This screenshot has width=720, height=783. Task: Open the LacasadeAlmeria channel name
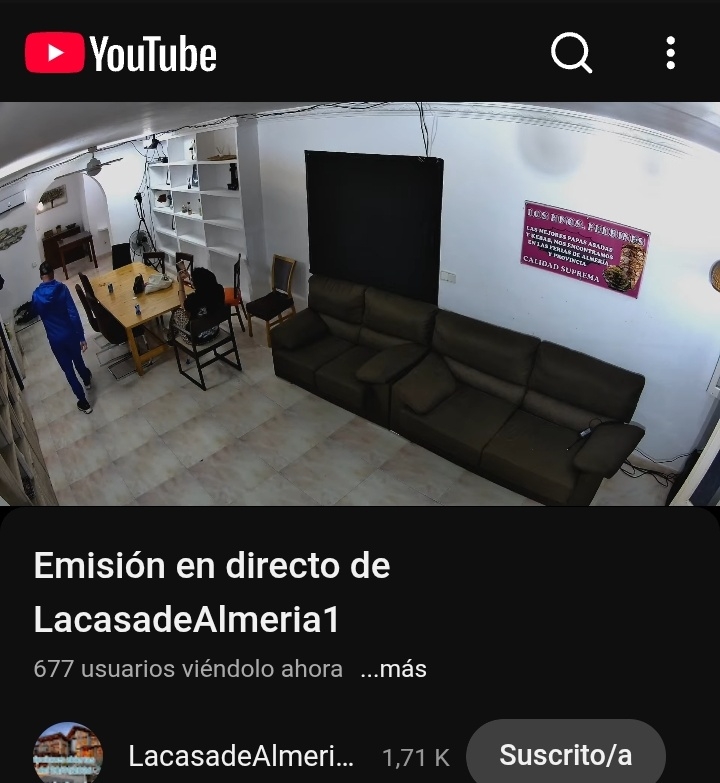click(240, 757)
